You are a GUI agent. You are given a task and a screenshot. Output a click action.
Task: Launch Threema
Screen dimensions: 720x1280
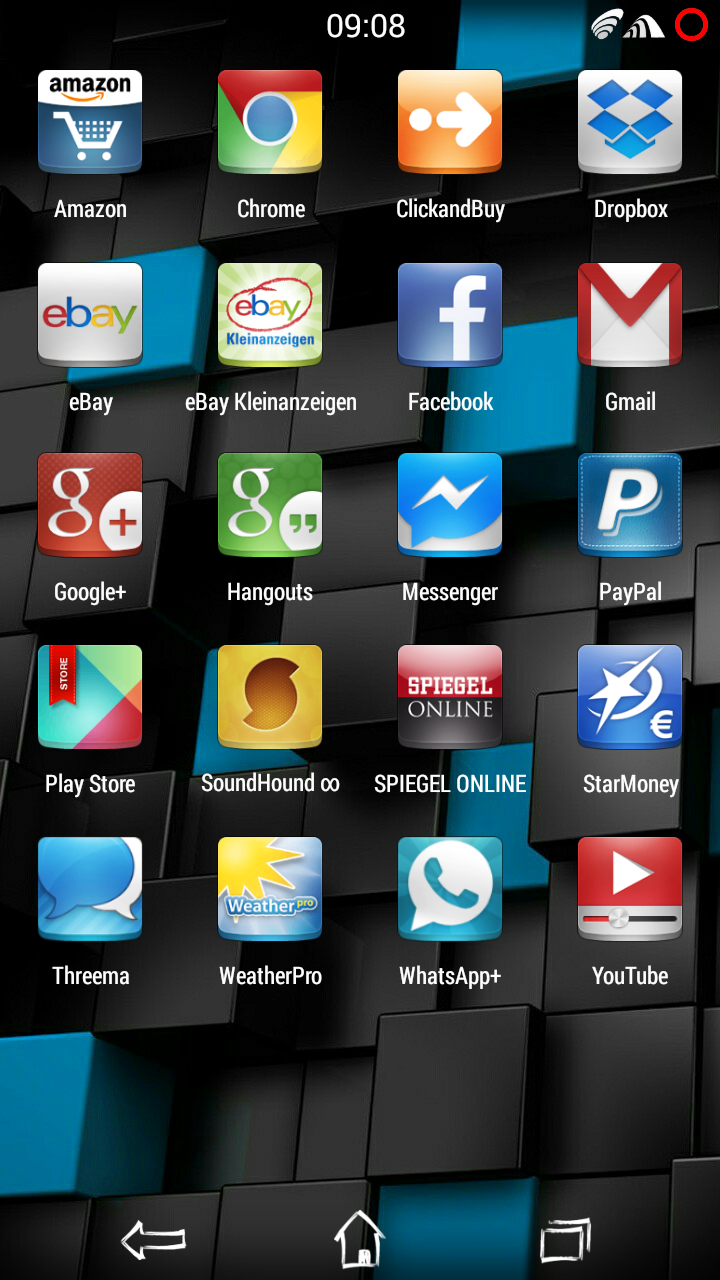tap(90, 889)
